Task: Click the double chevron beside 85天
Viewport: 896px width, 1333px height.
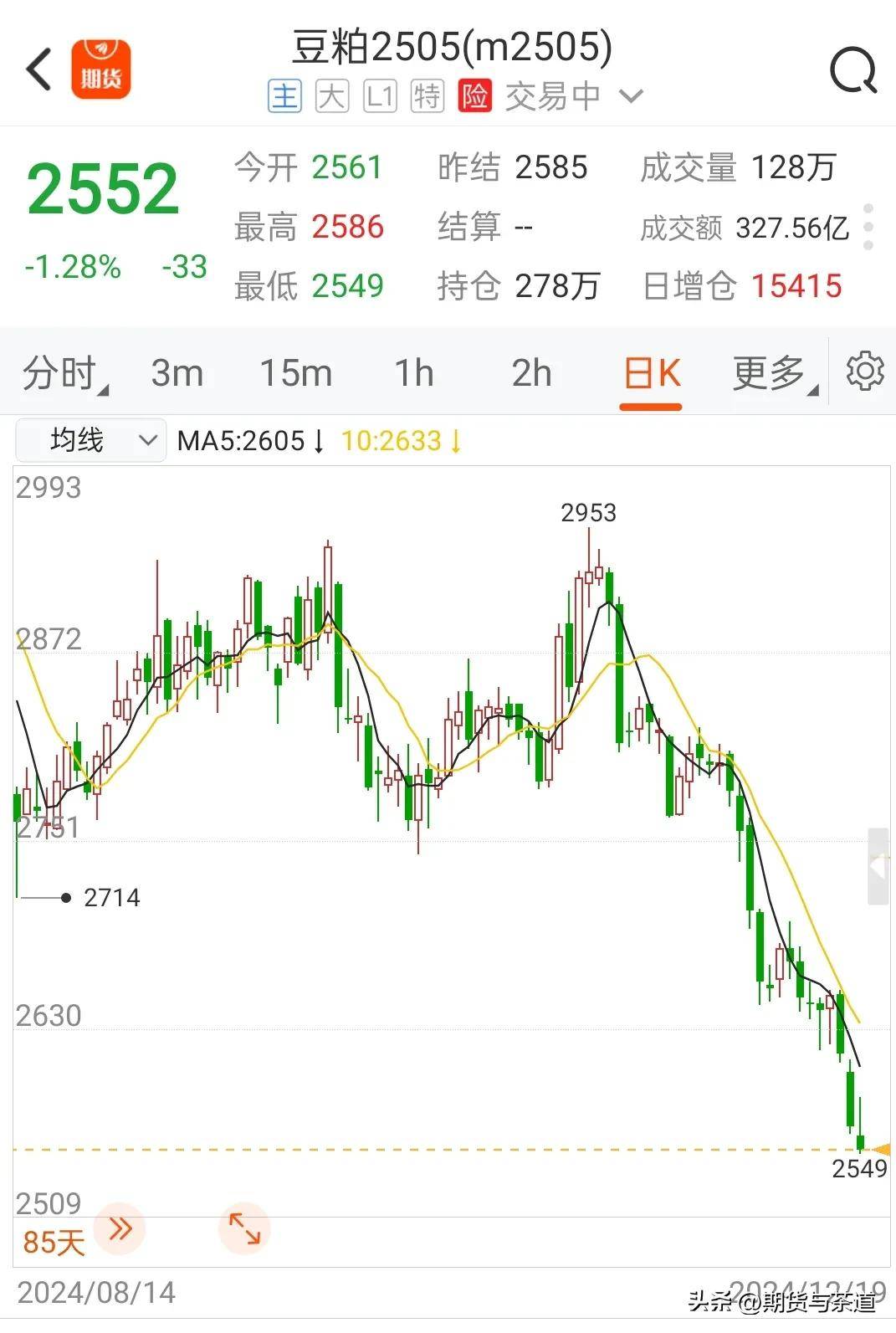Action: [120, 1230]
